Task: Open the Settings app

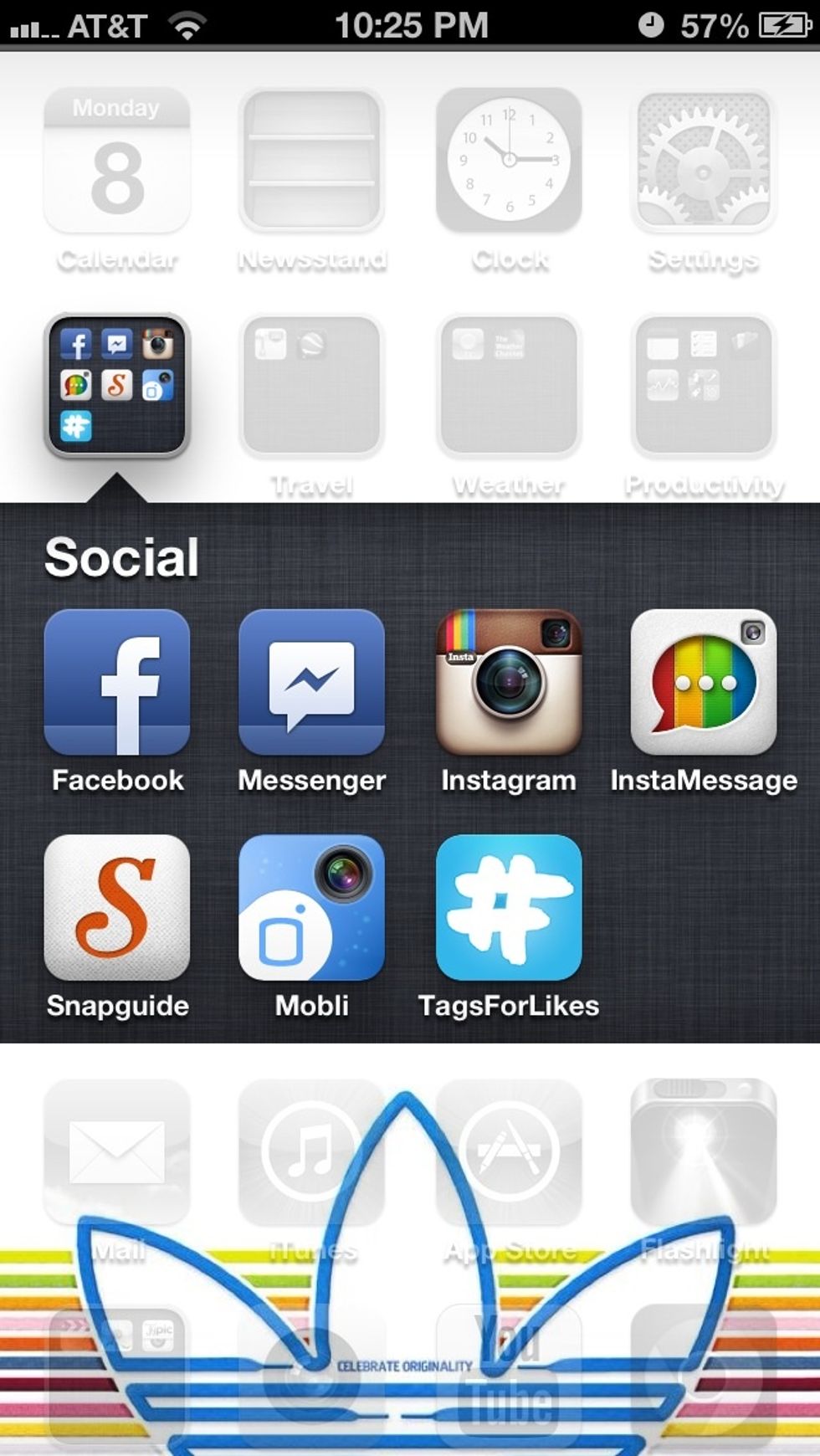Action: coord(703,163)
